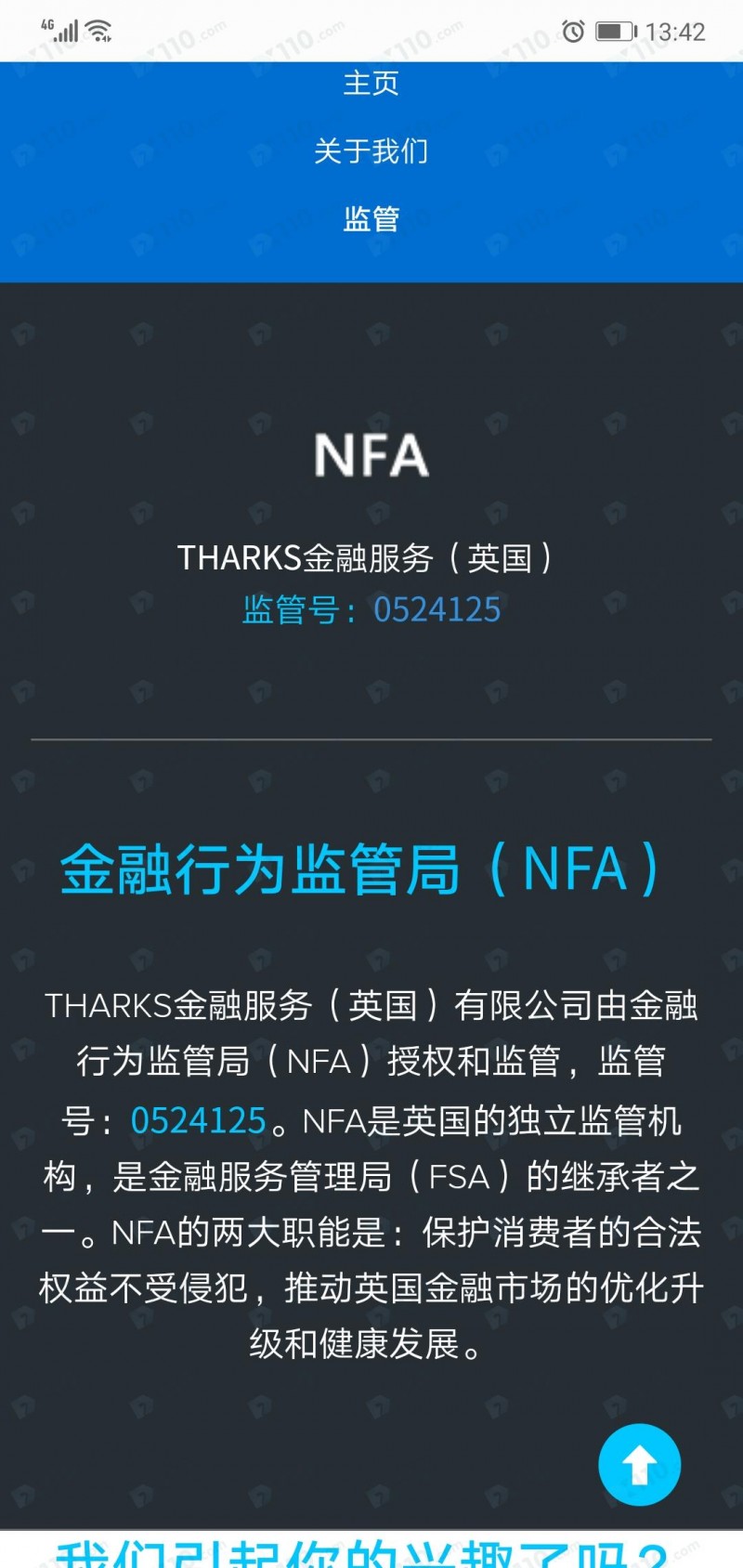Tap the upward arrow inside the cyan circle
The height and width of the screenshot is (1568, 743).
[639, 1464]
